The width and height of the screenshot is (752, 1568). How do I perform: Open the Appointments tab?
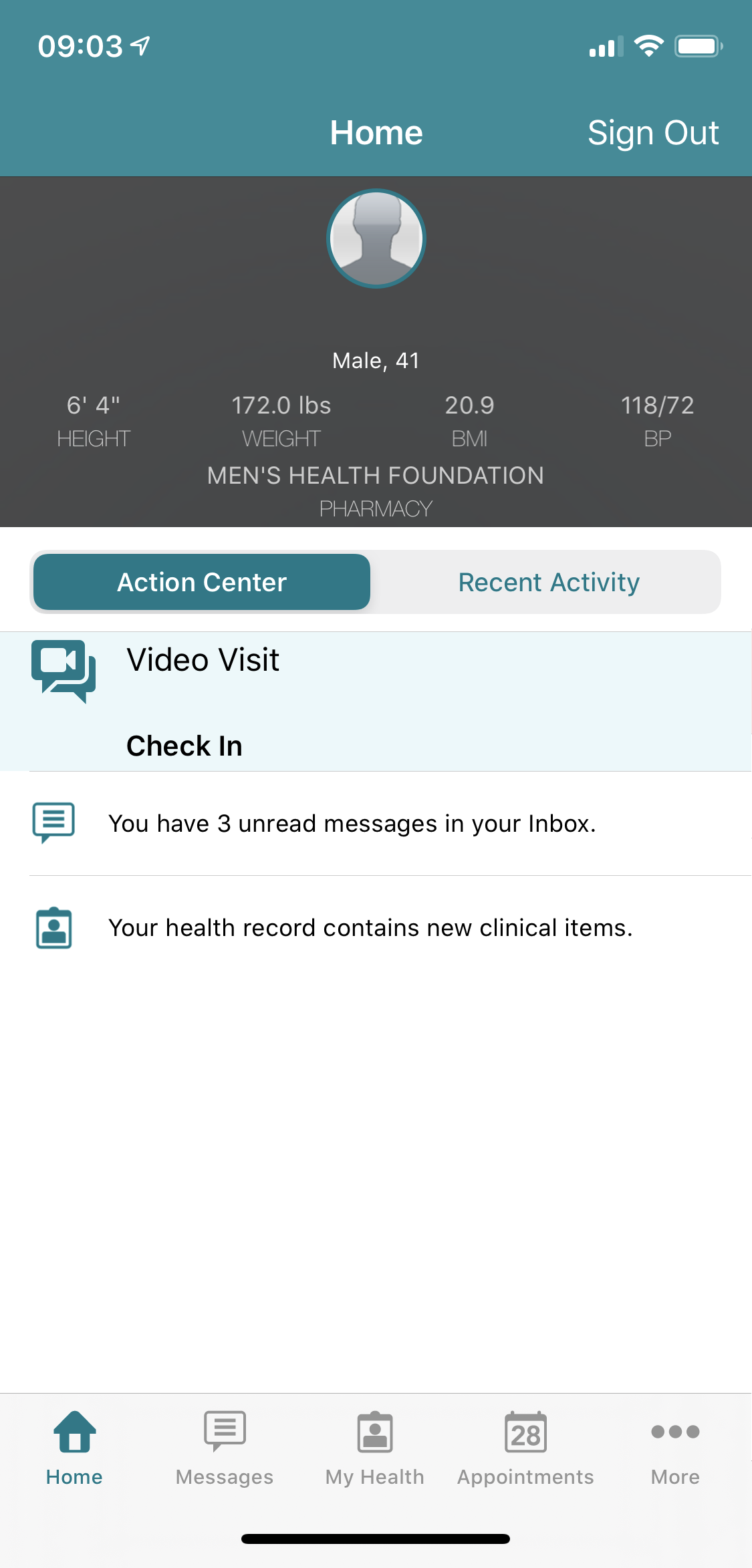pyautogui.click(x=525, y=1447)
